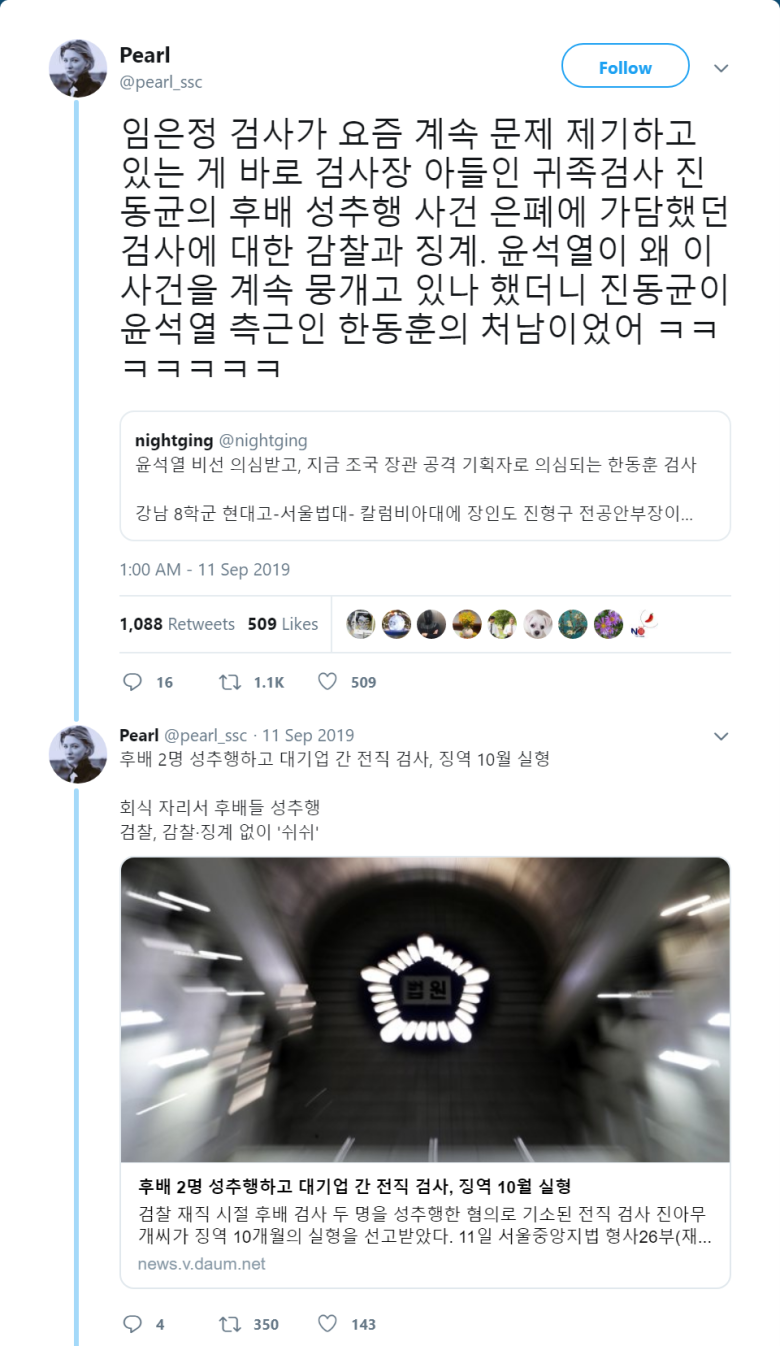The image size is (780, 1346).
Task: Retweet the main tweet showing 1.1K
Action: tap(230, 682)
